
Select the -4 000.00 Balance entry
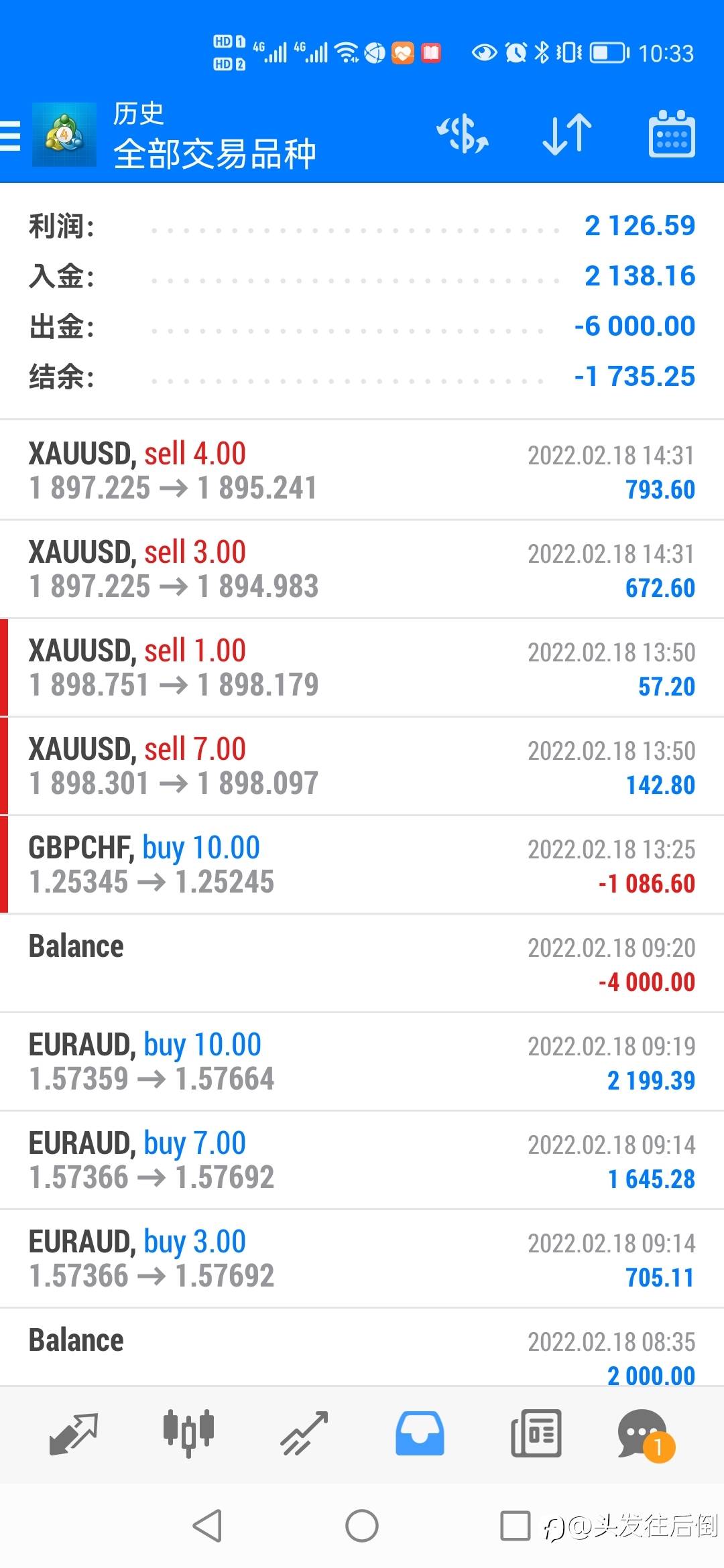coord(362,963)
